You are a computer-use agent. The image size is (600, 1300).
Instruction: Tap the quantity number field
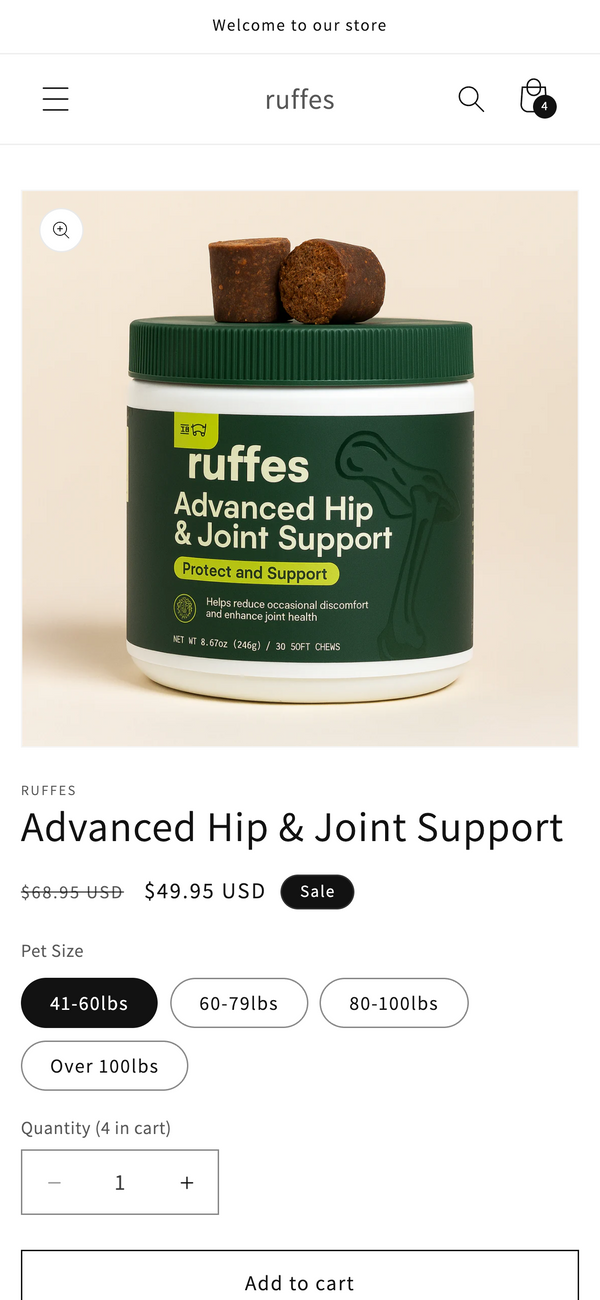pos(120,1183)
